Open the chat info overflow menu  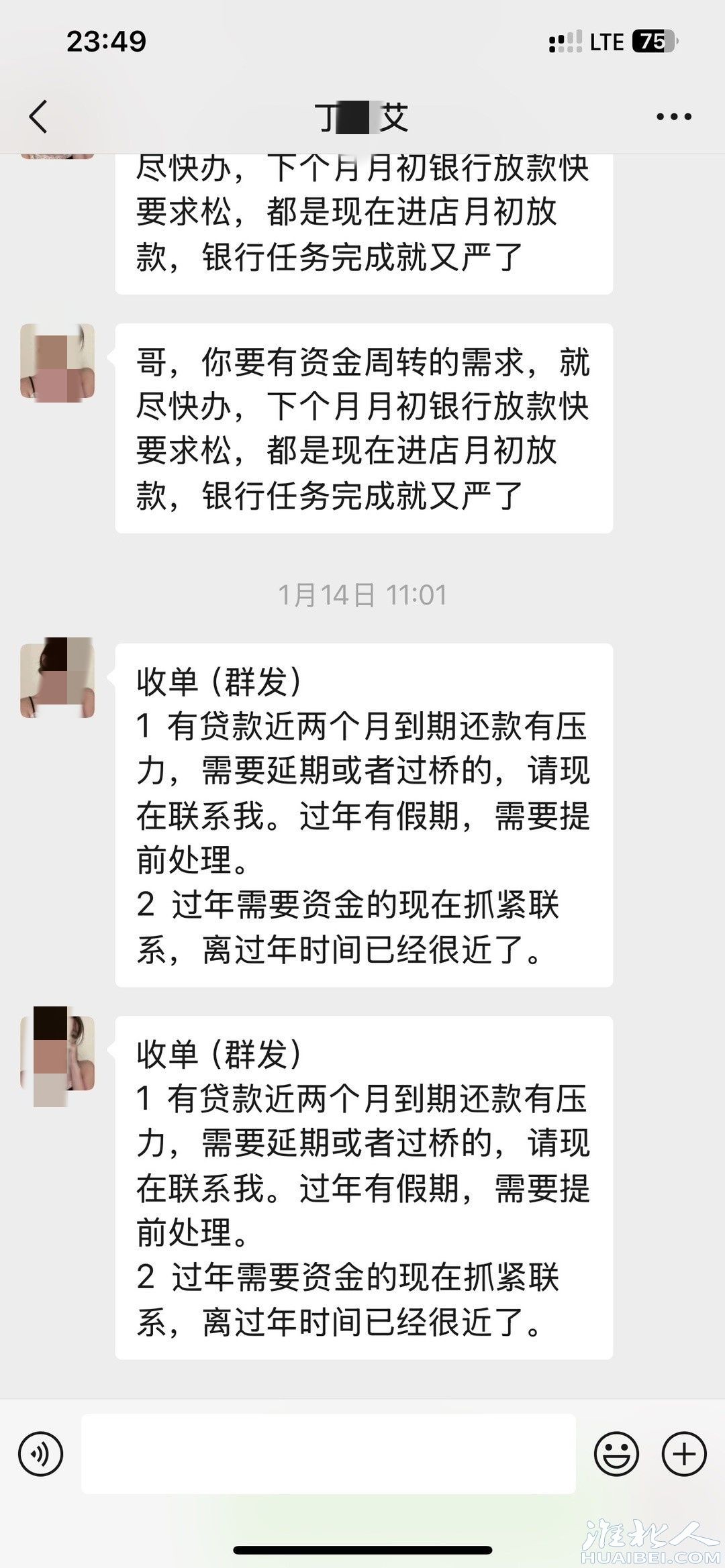pos(673,117)
